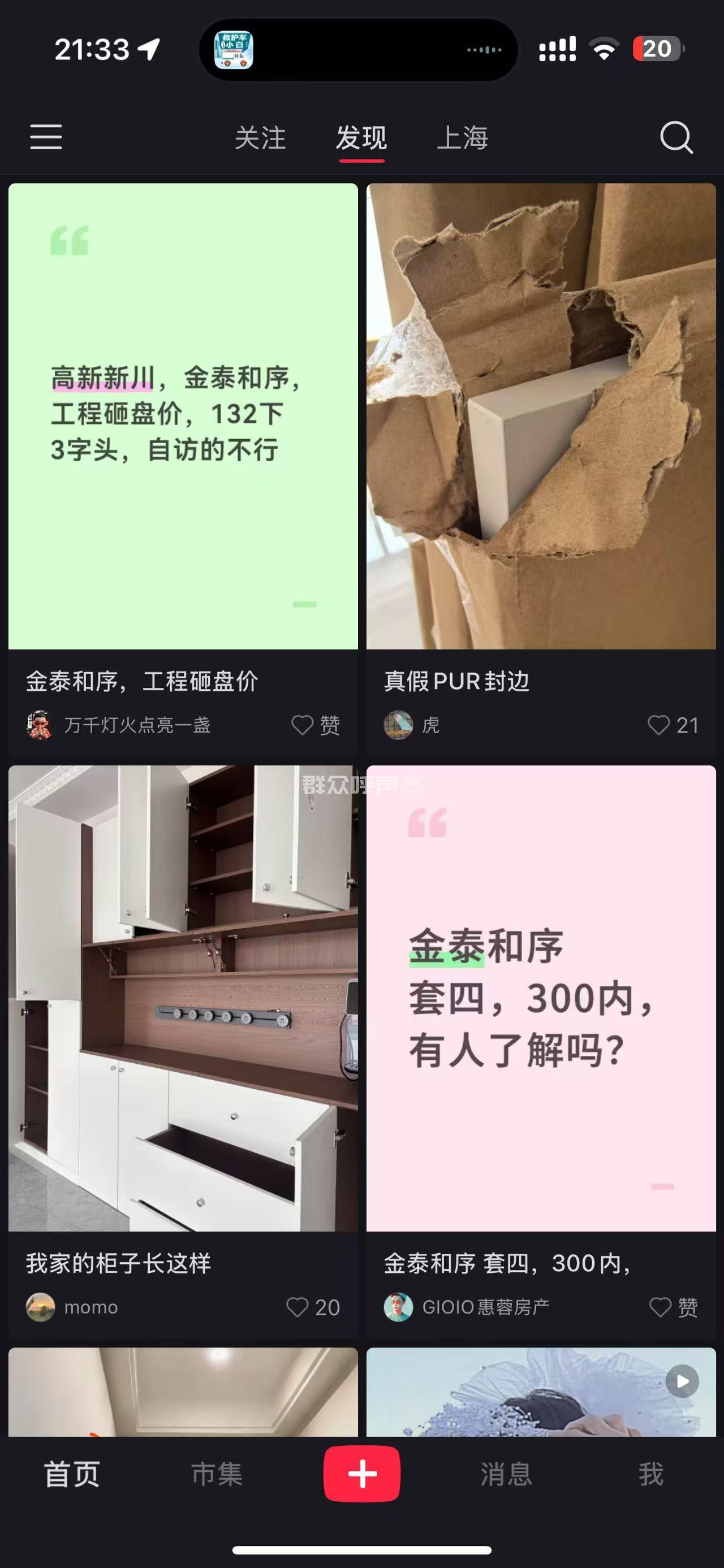724x1568 pixels.
Task: Go to the 我 profile tab
Action: click(x=651, y=1474)
